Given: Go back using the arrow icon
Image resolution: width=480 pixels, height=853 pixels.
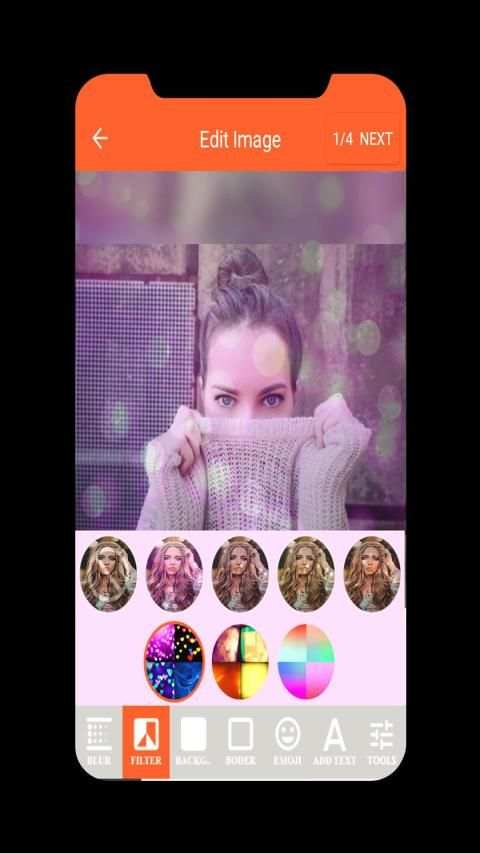Looking at the screenshot, I should [x=100, y=139].
